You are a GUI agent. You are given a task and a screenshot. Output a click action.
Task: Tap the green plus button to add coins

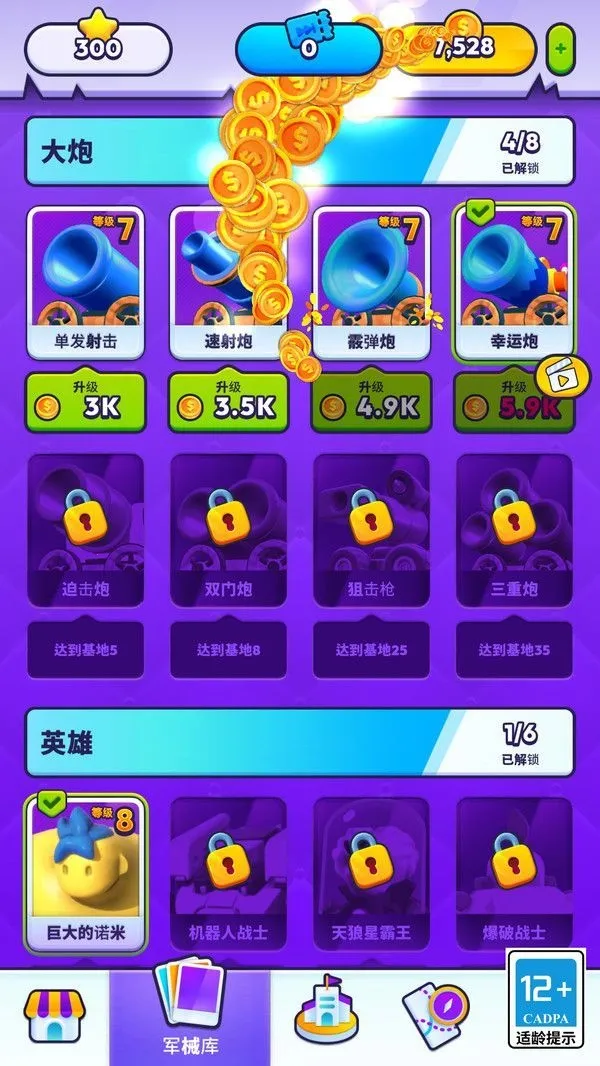coord(561,47)
